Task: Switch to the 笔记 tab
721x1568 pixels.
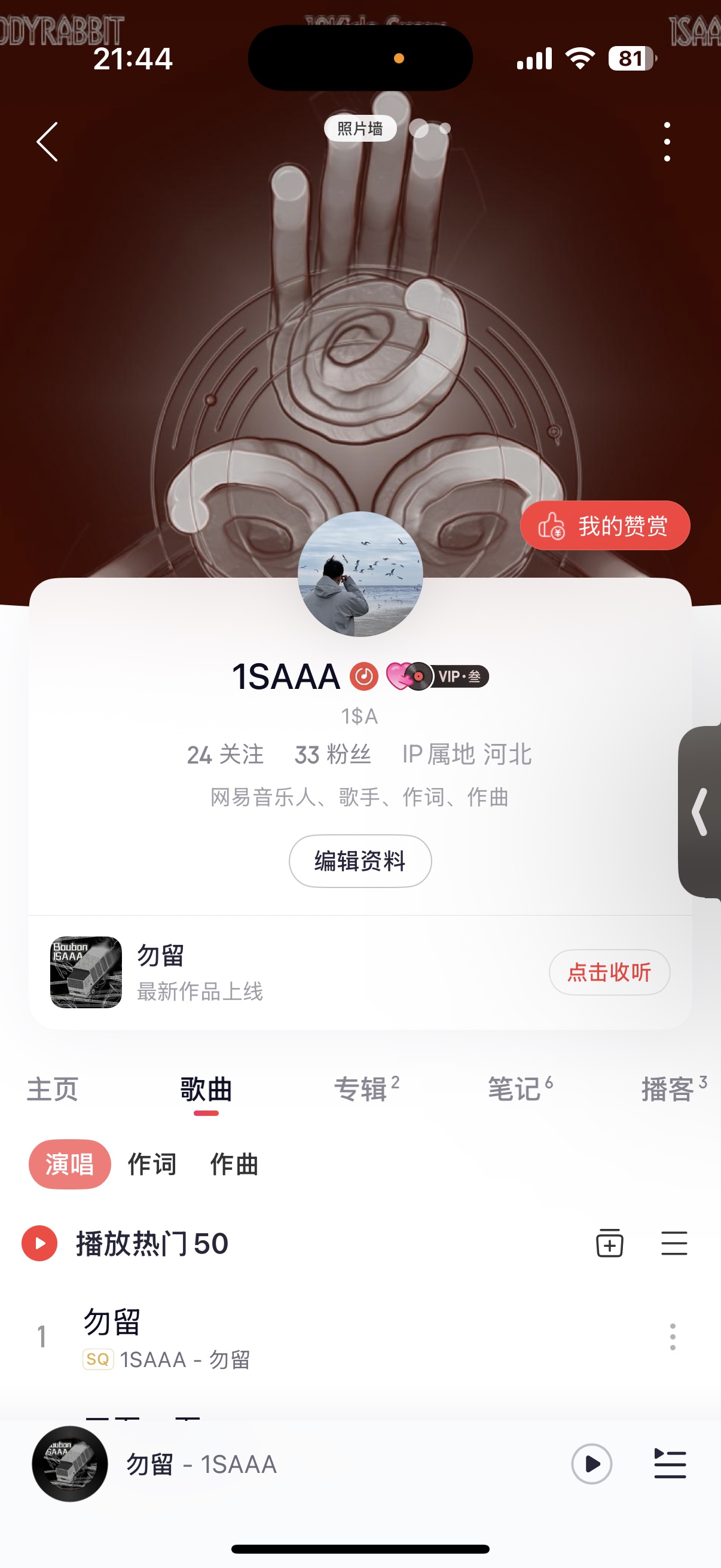Action: coord(520,1089)
